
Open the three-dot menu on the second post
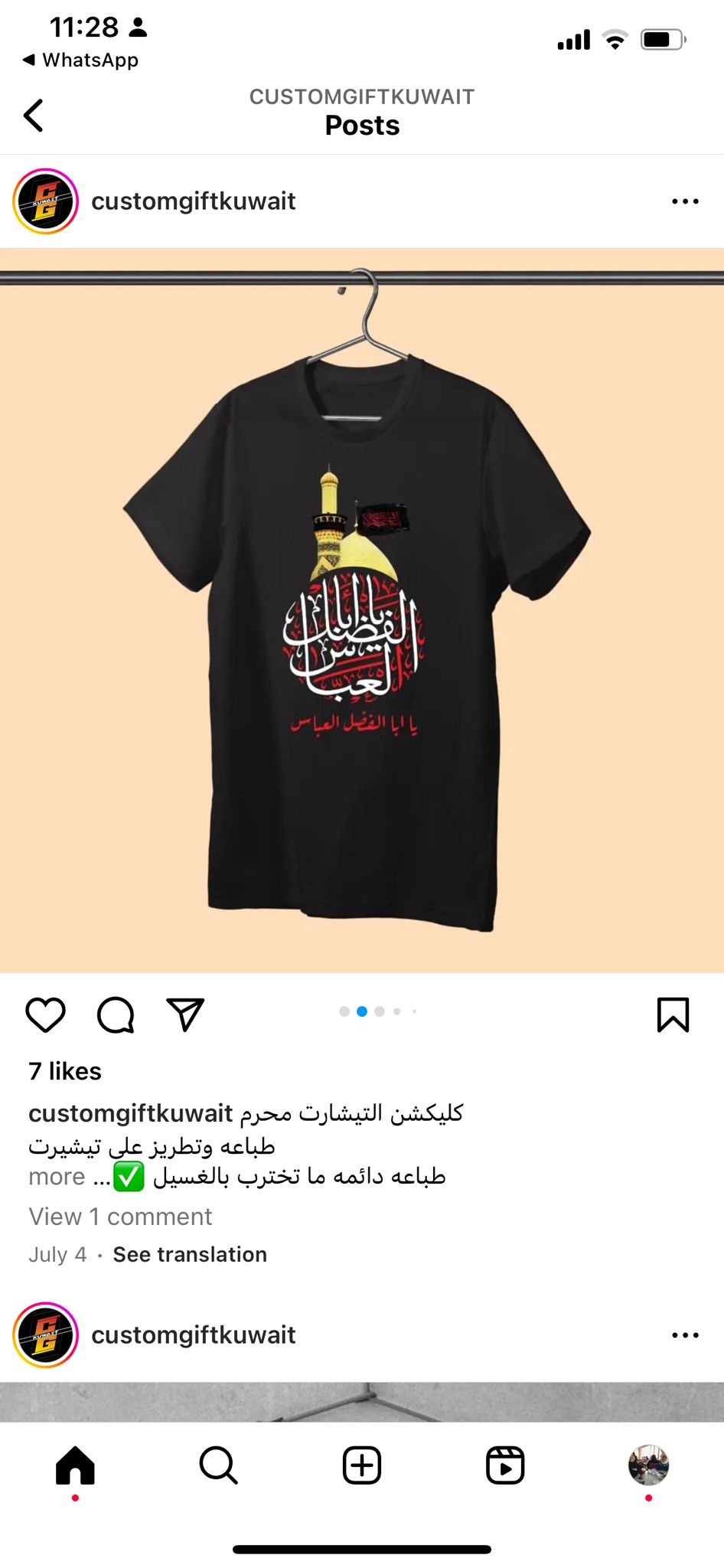[x=685, y=1335]
